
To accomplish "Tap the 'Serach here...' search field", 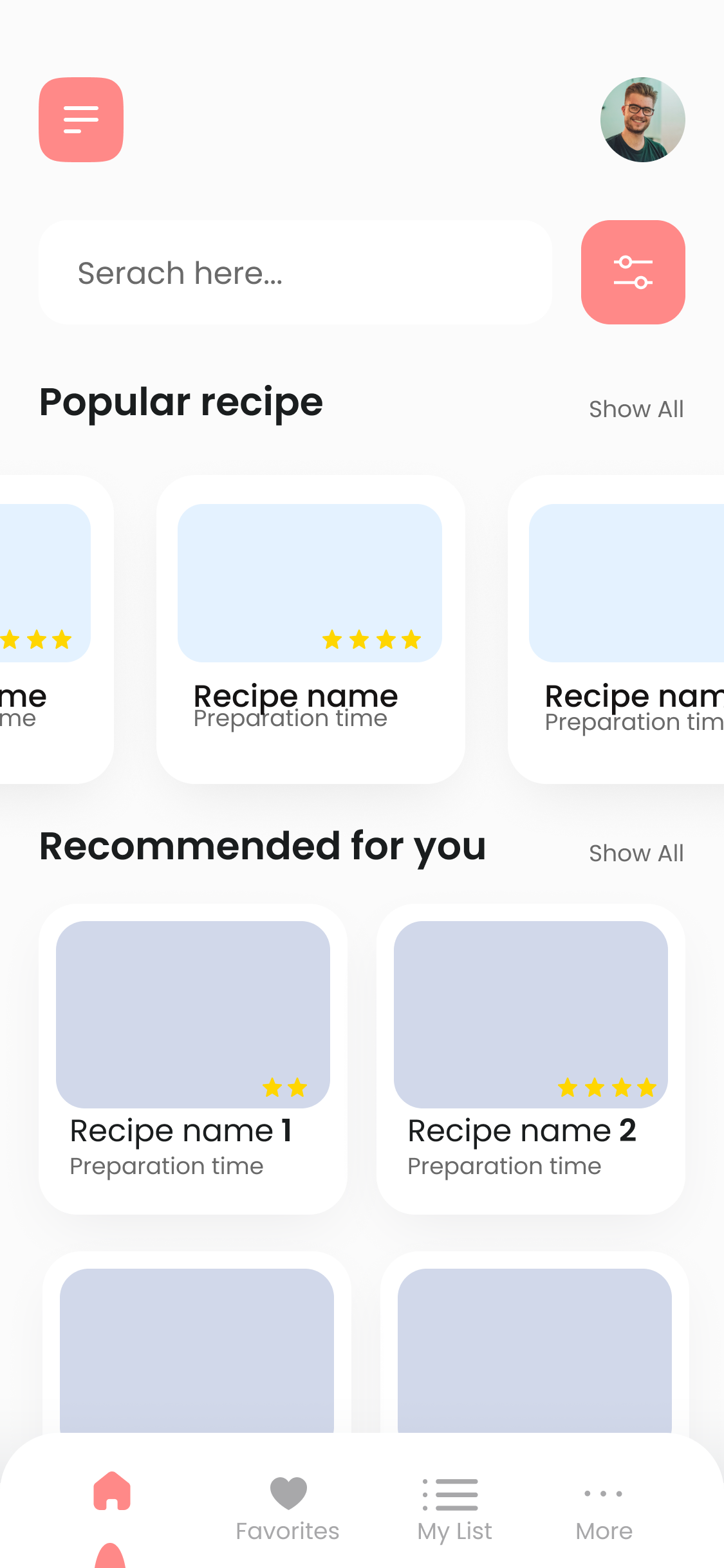I will [x=295, y=272].
